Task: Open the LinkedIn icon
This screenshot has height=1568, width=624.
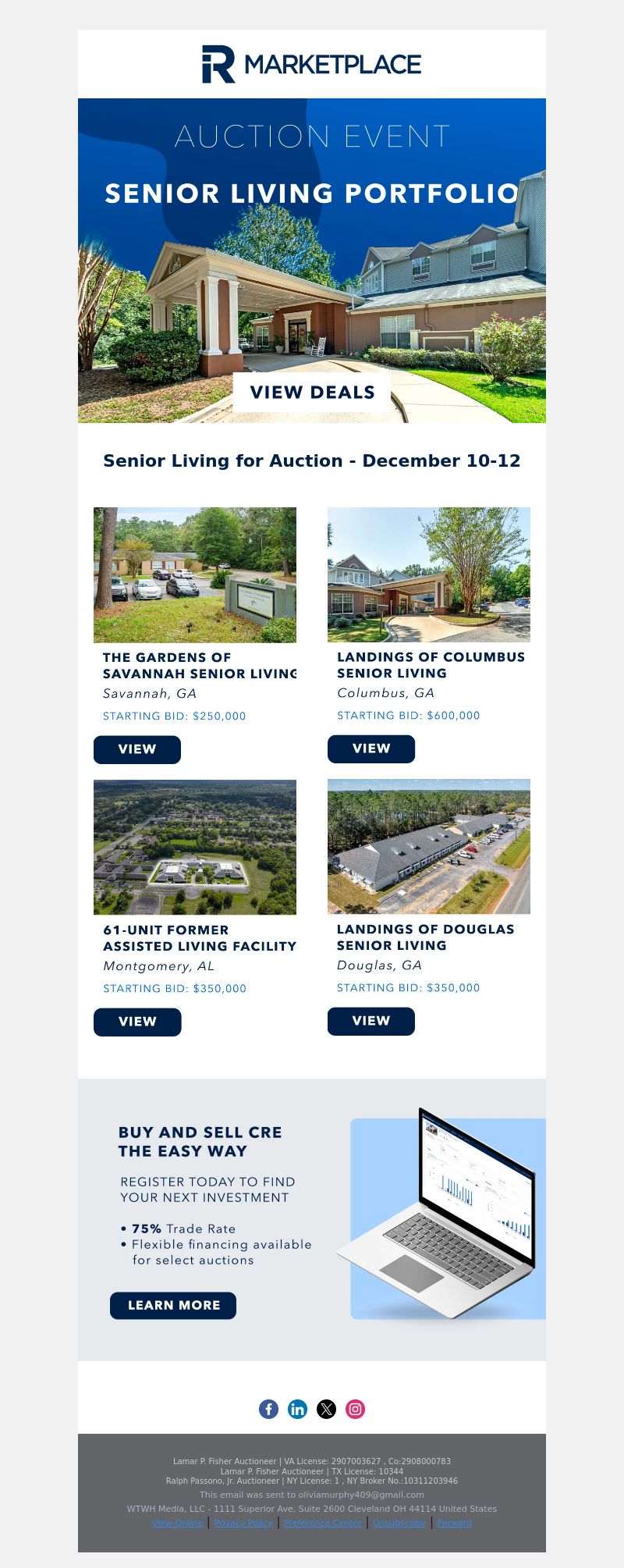Action: click(297, 1409)
